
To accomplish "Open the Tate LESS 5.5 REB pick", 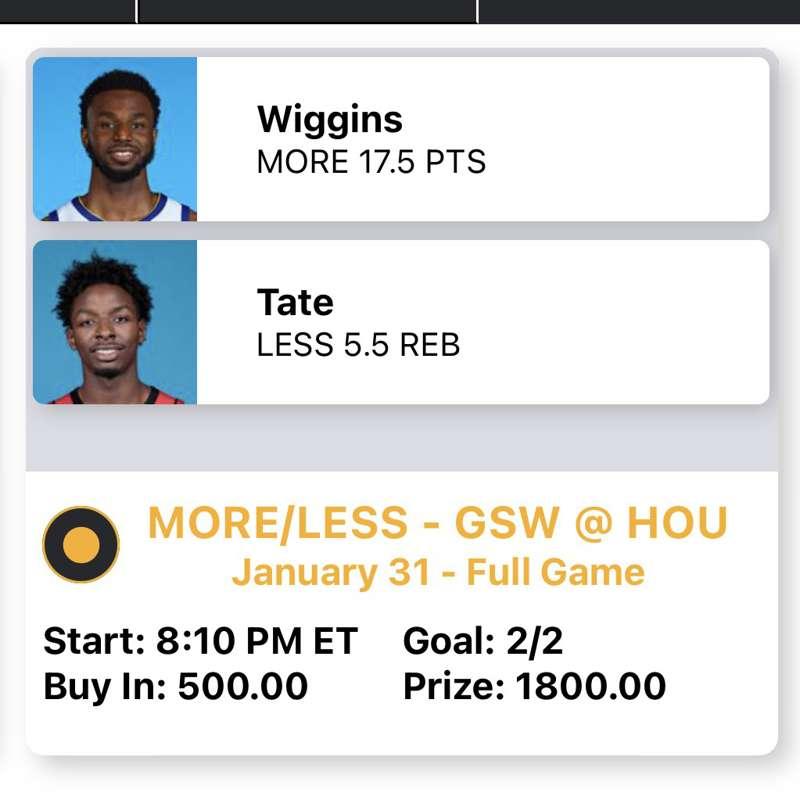I will [x=400, y=322].
